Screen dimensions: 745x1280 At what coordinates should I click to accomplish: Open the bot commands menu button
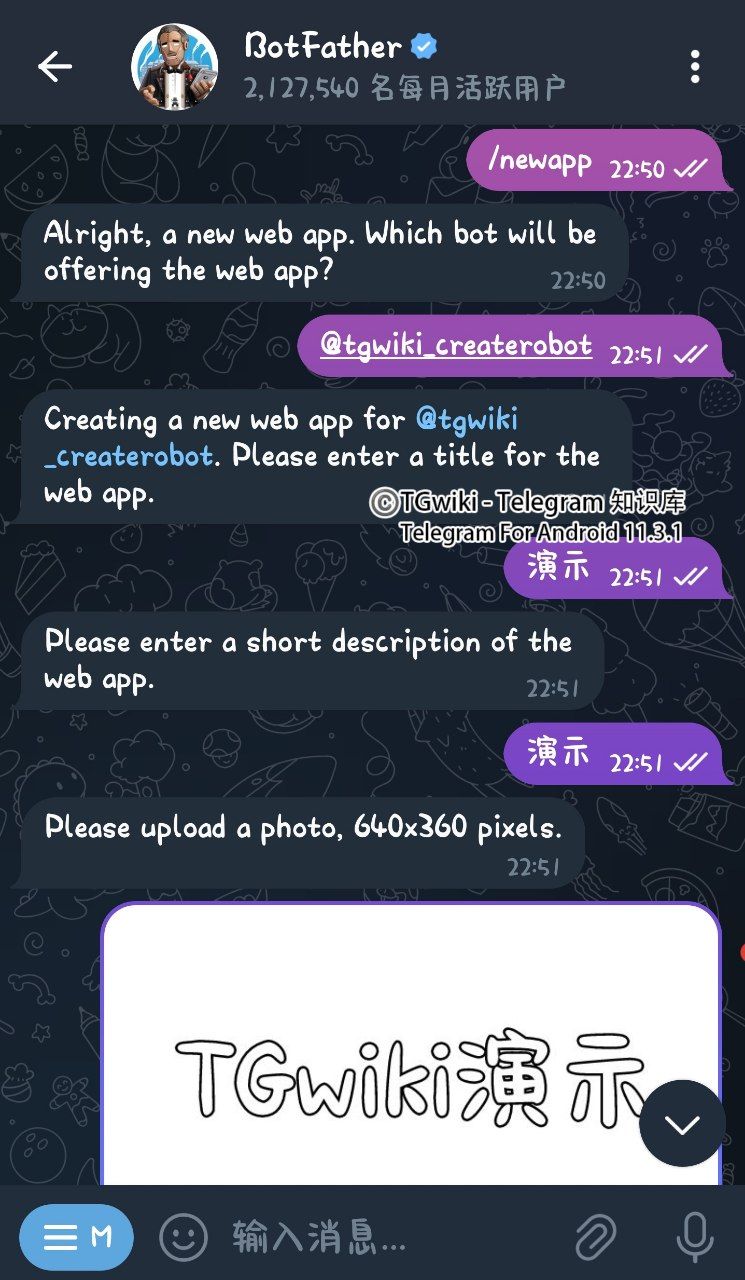coord(77,1238)
